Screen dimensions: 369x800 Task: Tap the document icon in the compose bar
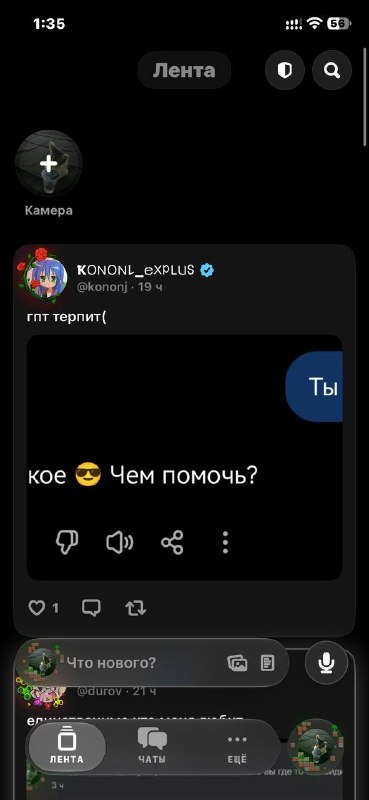point(267,663)
